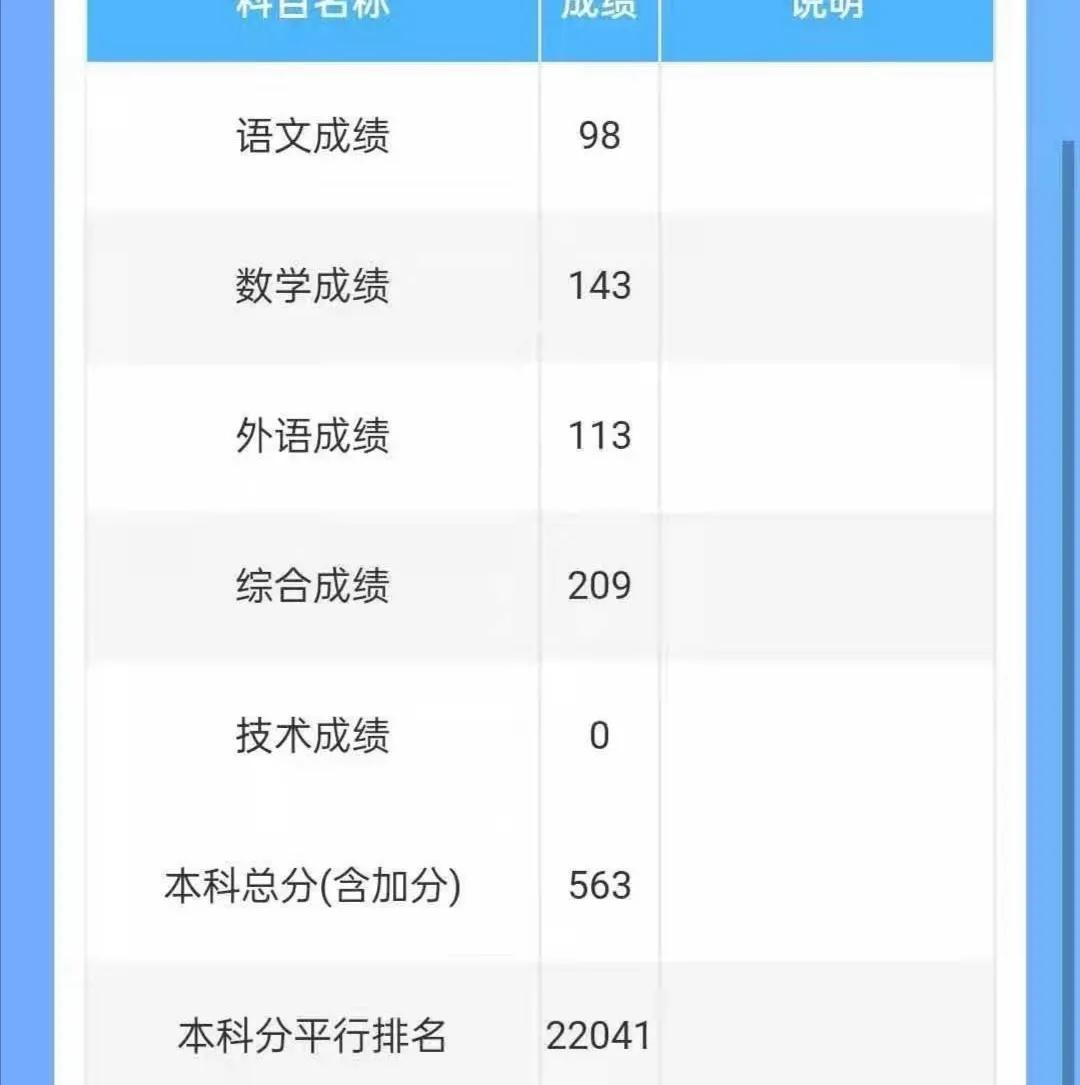Select the 本科总分(含加分) row label

point(312,885)
